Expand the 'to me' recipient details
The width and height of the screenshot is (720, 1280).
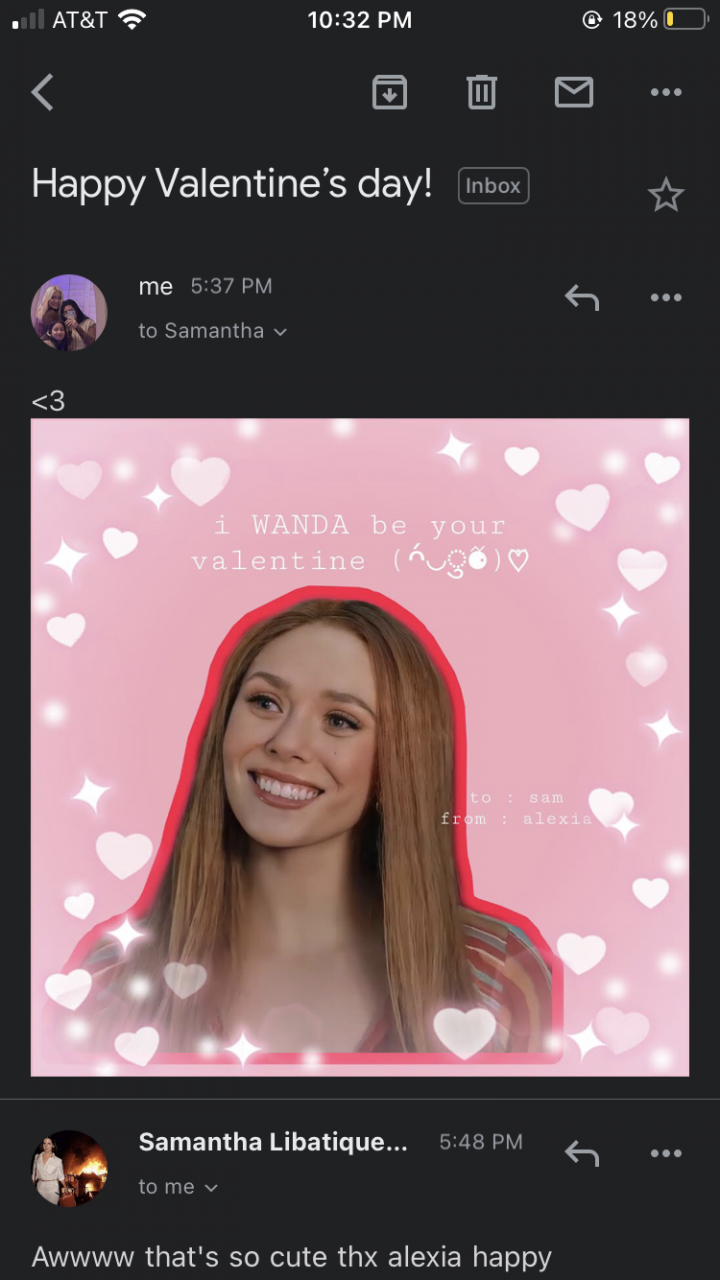pyautogui.click(x=178, y=1187)
